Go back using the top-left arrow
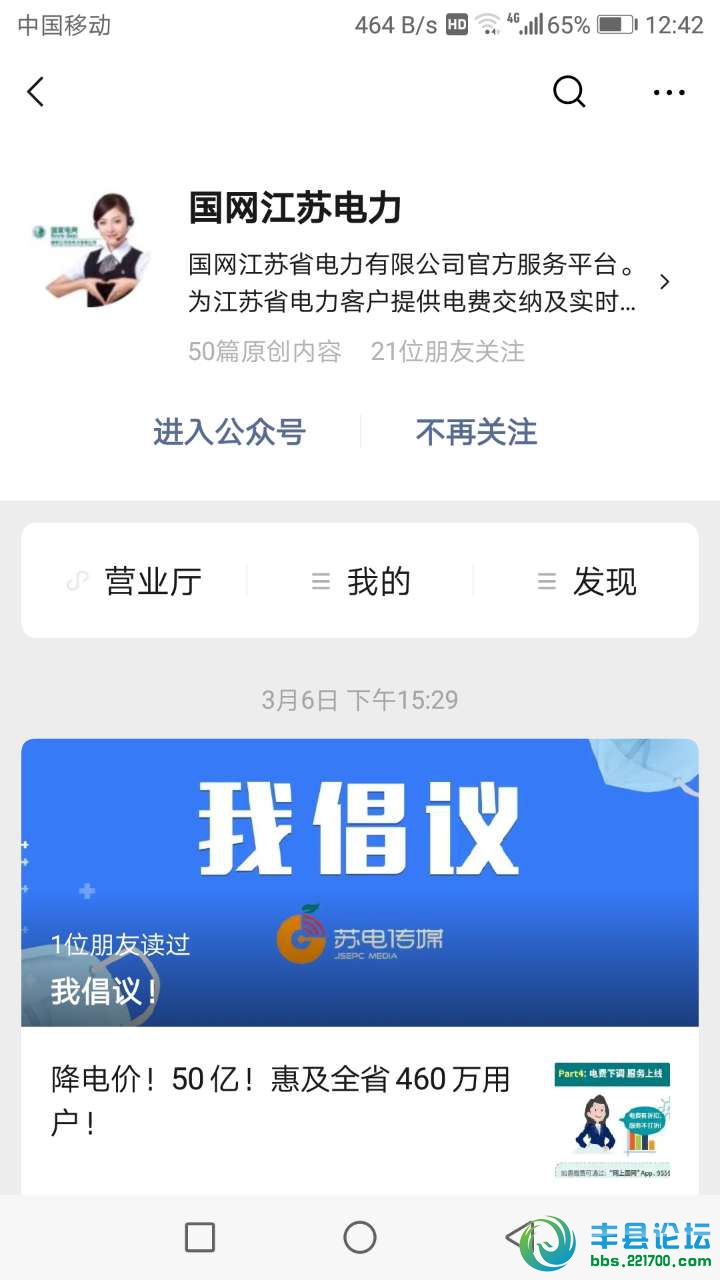This screenshot has height=1280, width=720. coord(36,92)
